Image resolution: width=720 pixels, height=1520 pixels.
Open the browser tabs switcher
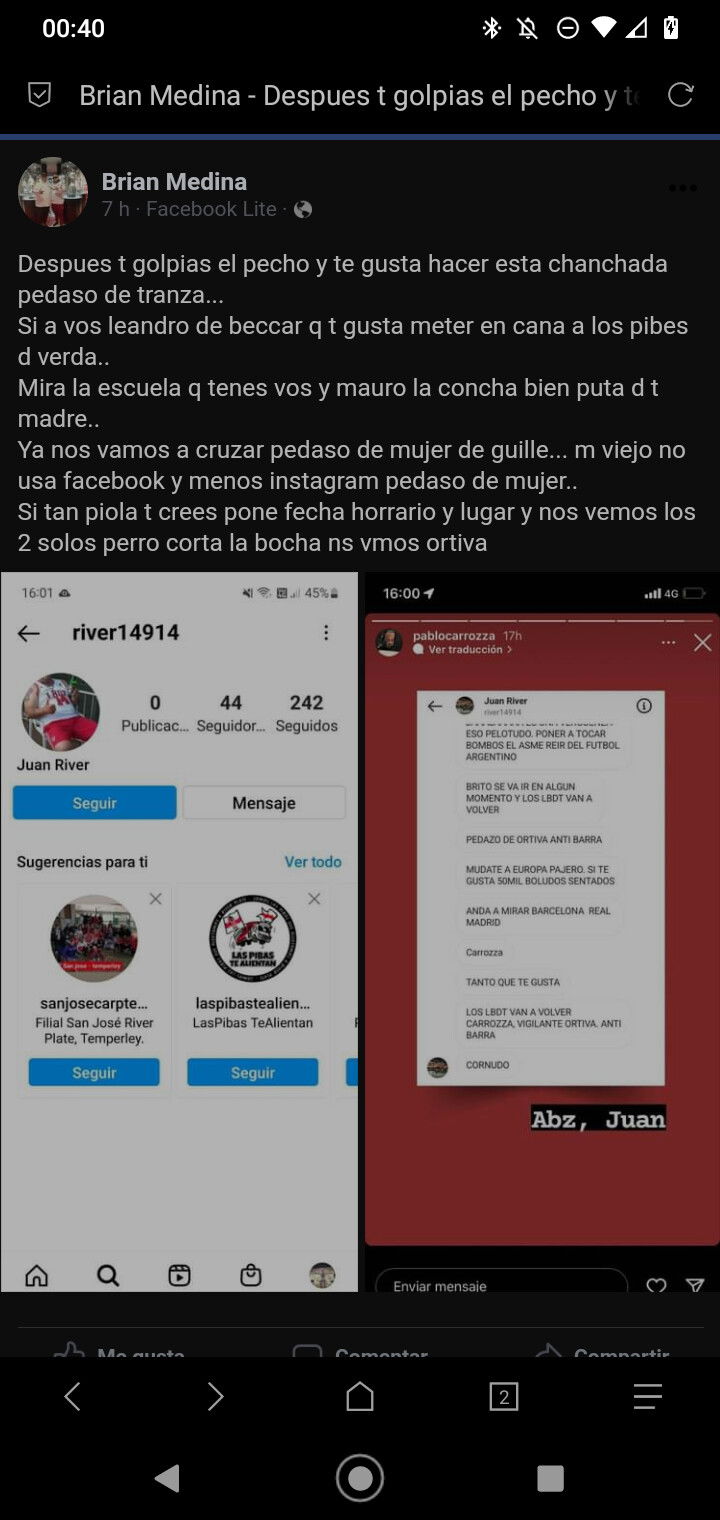point(503,1397)
